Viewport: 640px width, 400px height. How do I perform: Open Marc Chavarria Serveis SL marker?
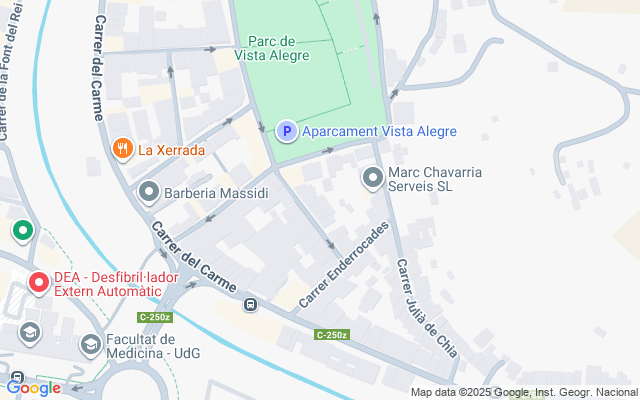click(373, 179)
